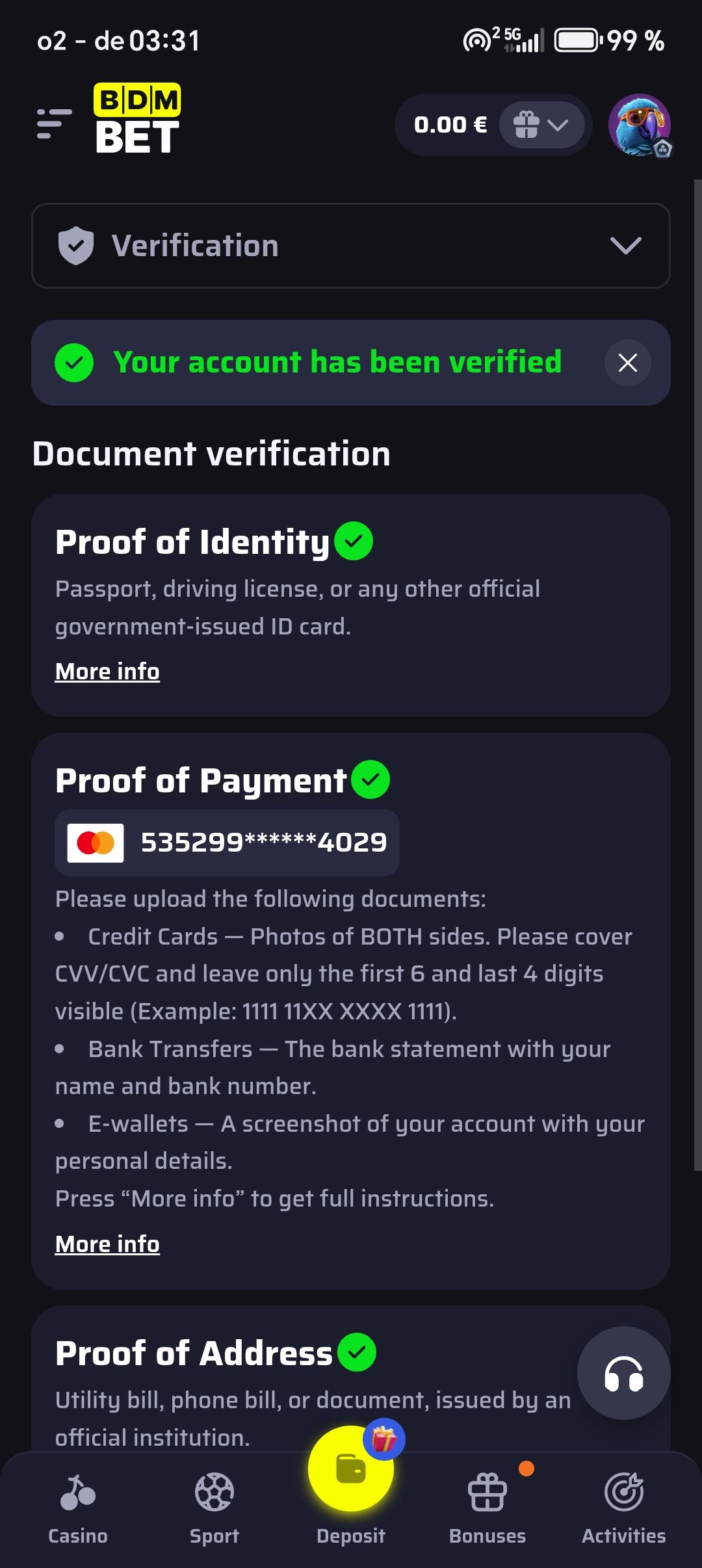Open More info under Proof of Payment

(x=107, y=1244)
